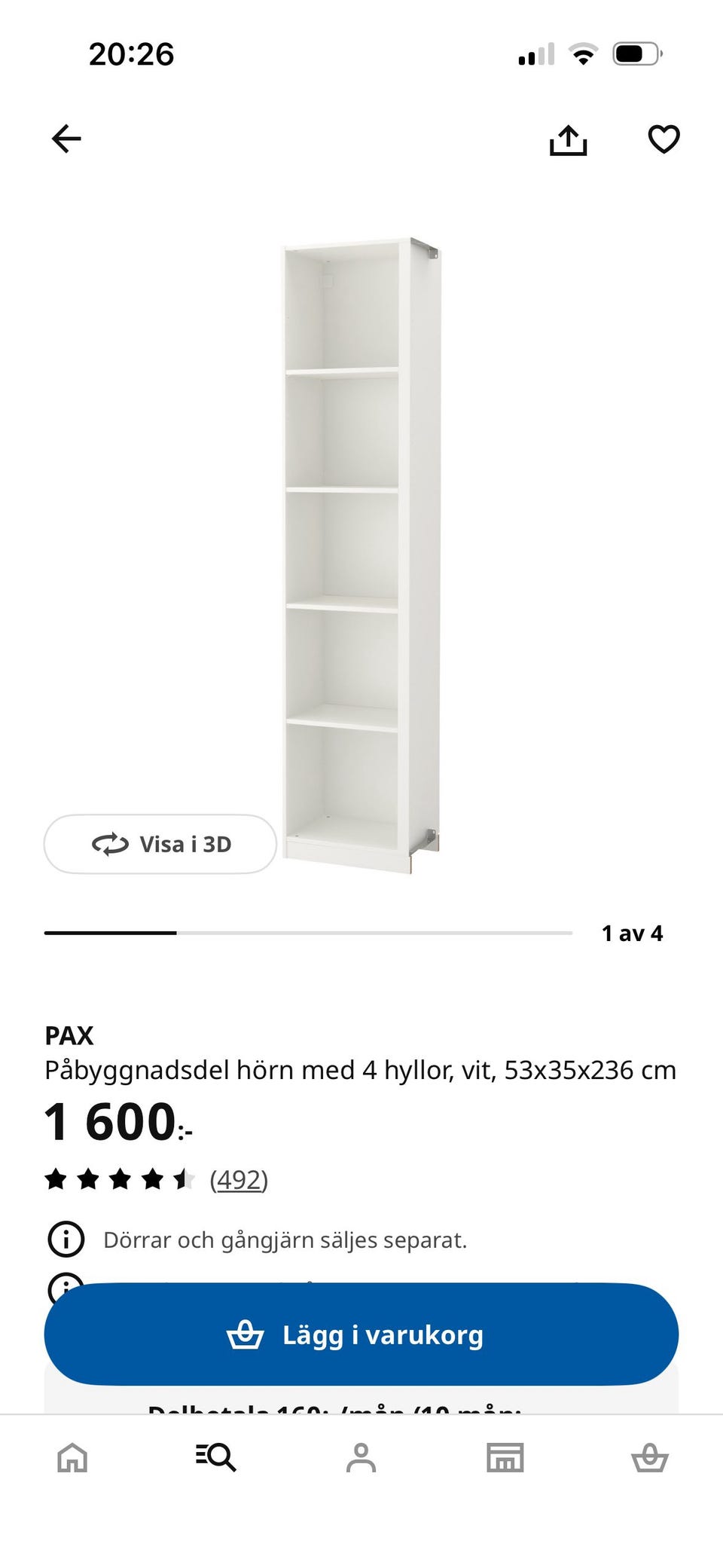
Task: Tap the product photo of the PAX shelf
Action: click(x=354, y=550)
